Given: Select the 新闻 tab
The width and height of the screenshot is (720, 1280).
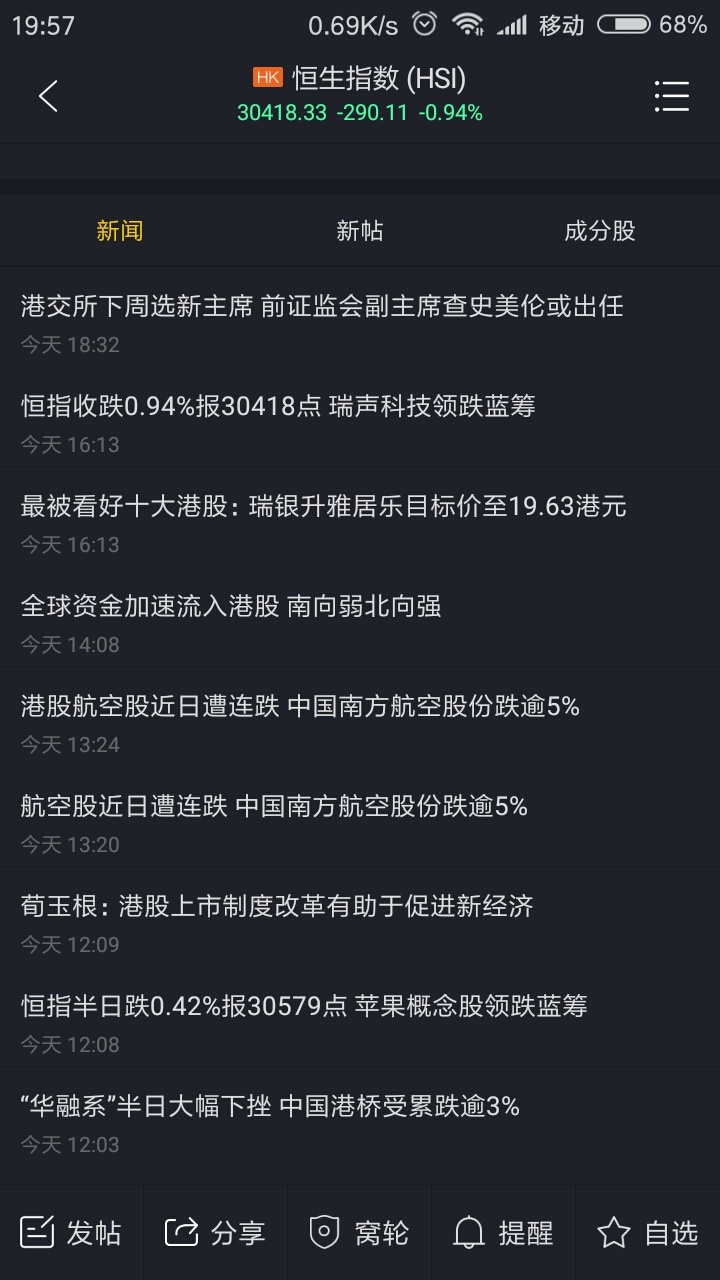Looking at the screenshot, I should pos(120,231).
